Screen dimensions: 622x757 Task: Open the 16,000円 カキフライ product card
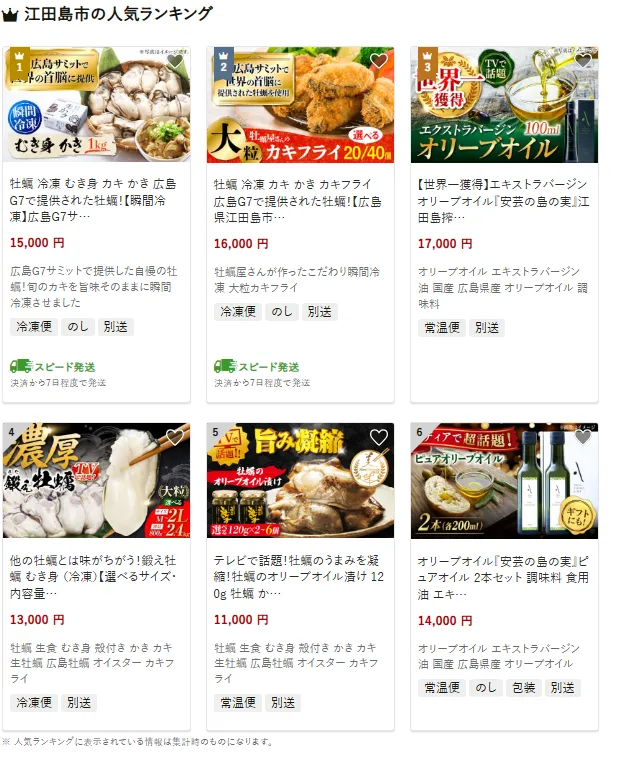[300, 199]
